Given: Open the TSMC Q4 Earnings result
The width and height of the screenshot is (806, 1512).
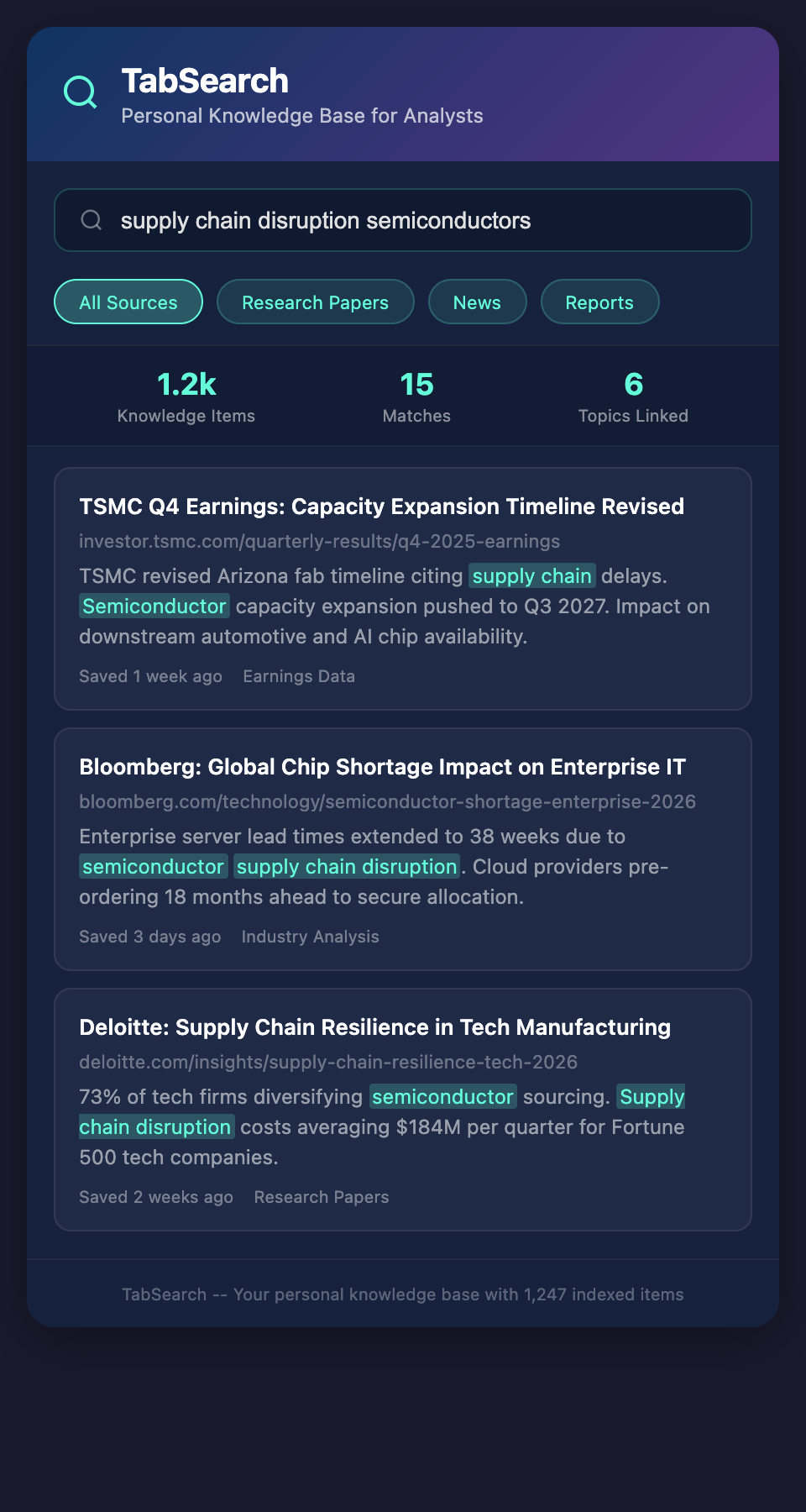Looking at the screenshot, I should [x=381, y=507].
